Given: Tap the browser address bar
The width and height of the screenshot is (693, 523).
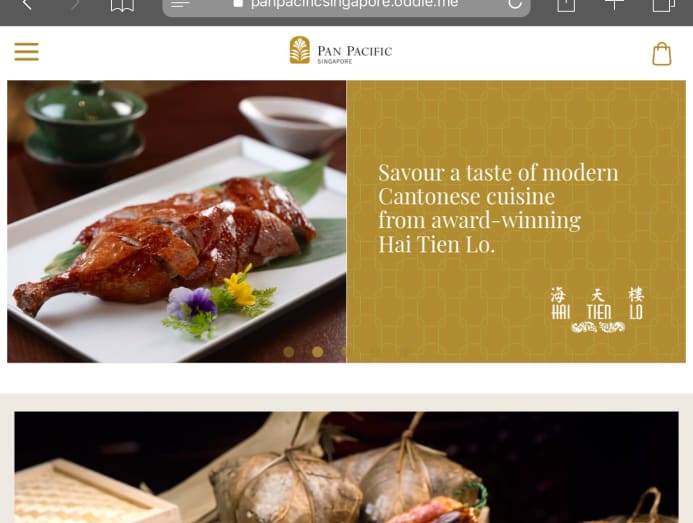Looking at the screenshot, I should point(346,5).
